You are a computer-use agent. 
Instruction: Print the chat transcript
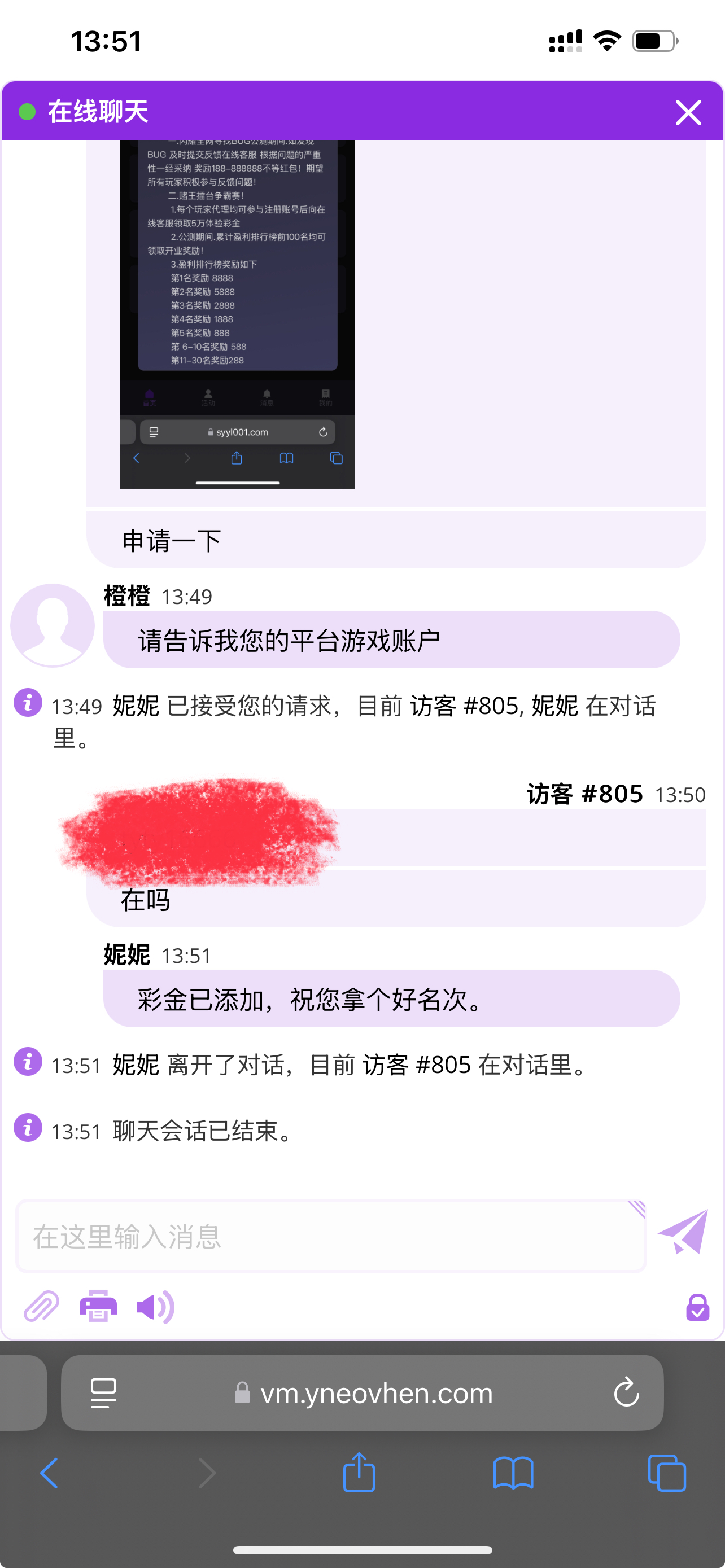click(98, 1306)
